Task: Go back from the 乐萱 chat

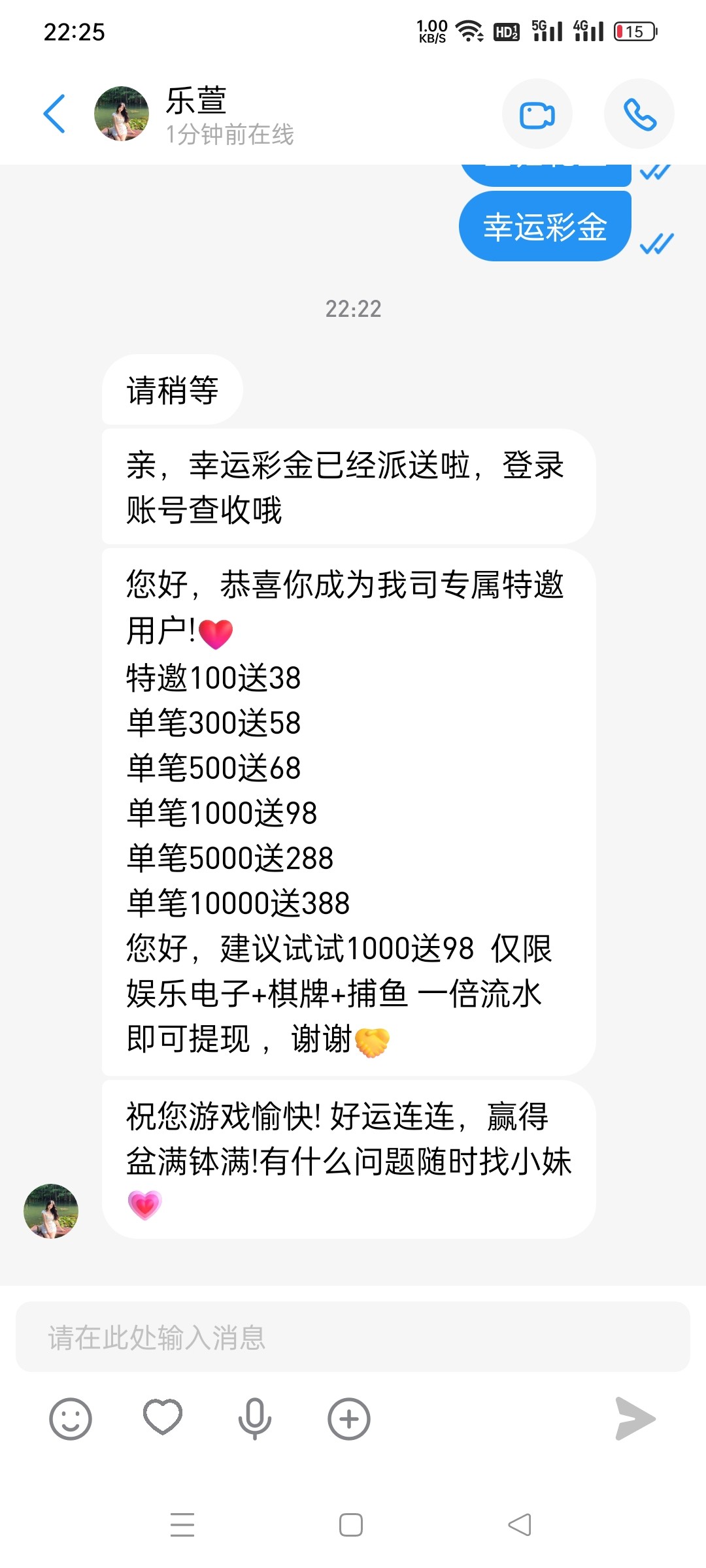Action: coord(54,114)
